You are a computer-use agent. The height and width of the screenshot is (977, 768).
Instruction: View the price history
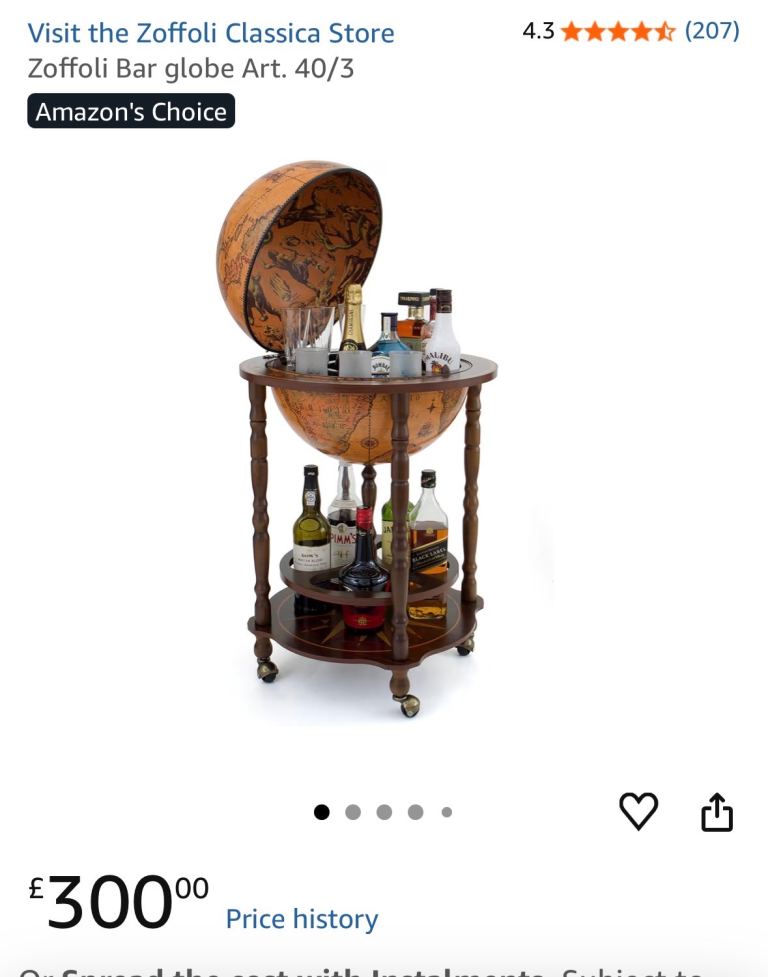(301, 919)
